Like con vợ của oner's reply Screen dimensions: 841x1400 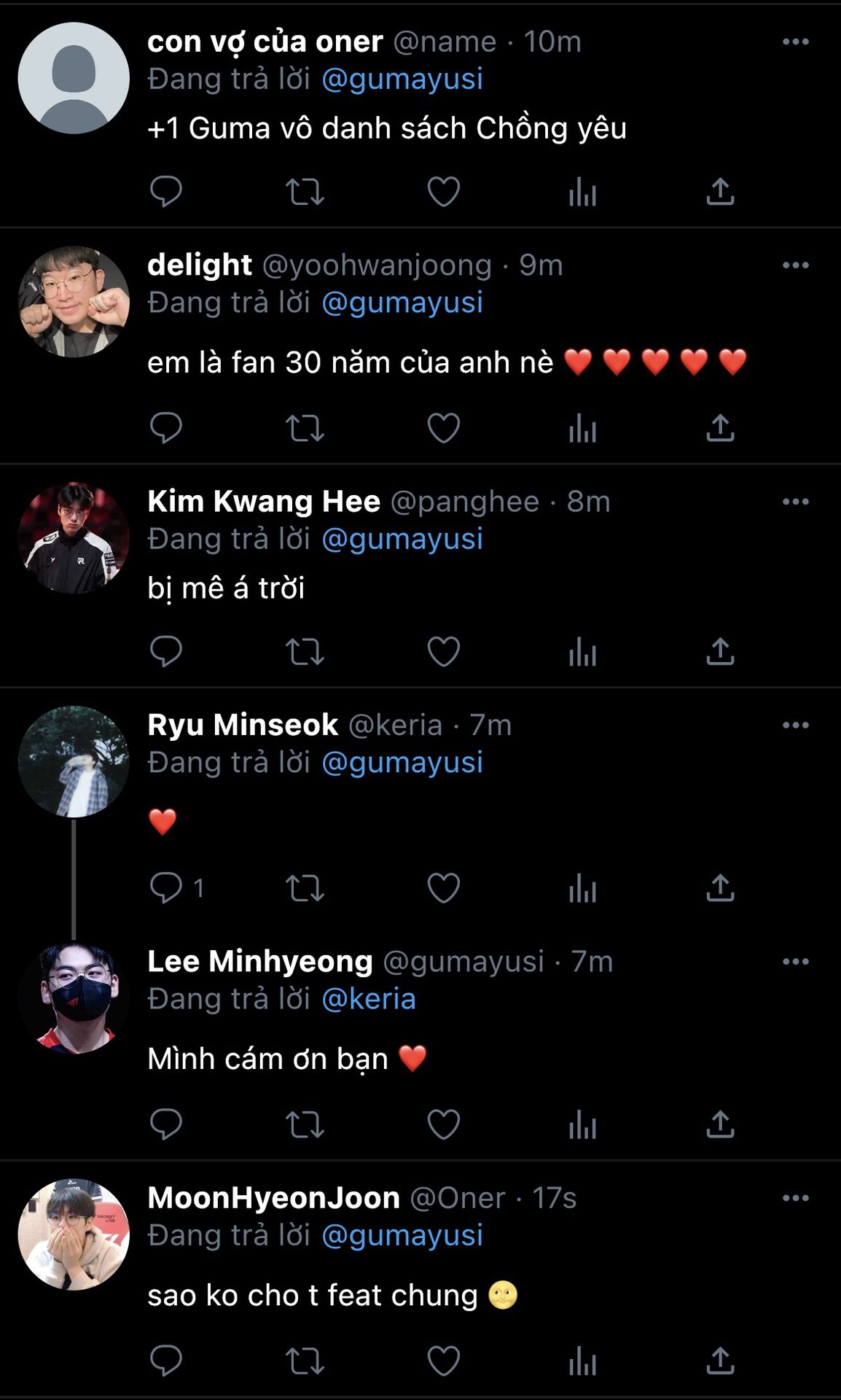[x=443, y=192]
